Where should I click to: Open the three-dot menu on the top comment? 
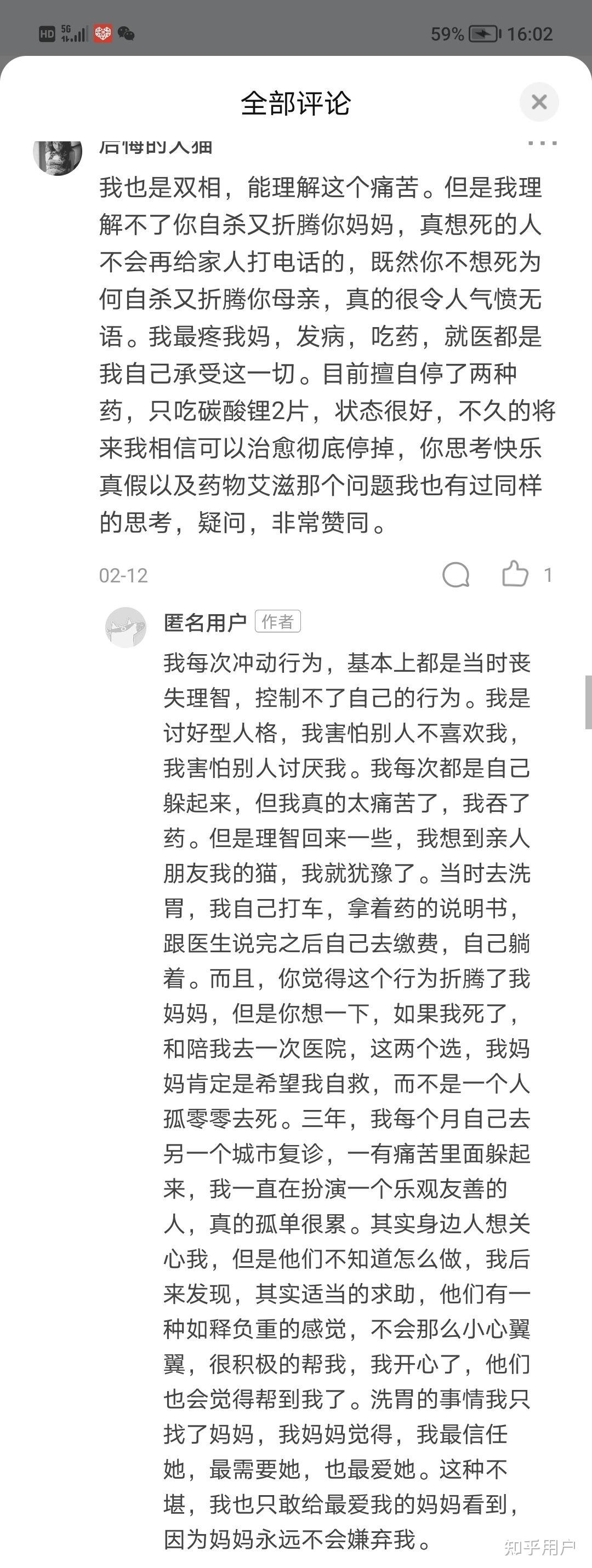[542, 144]
